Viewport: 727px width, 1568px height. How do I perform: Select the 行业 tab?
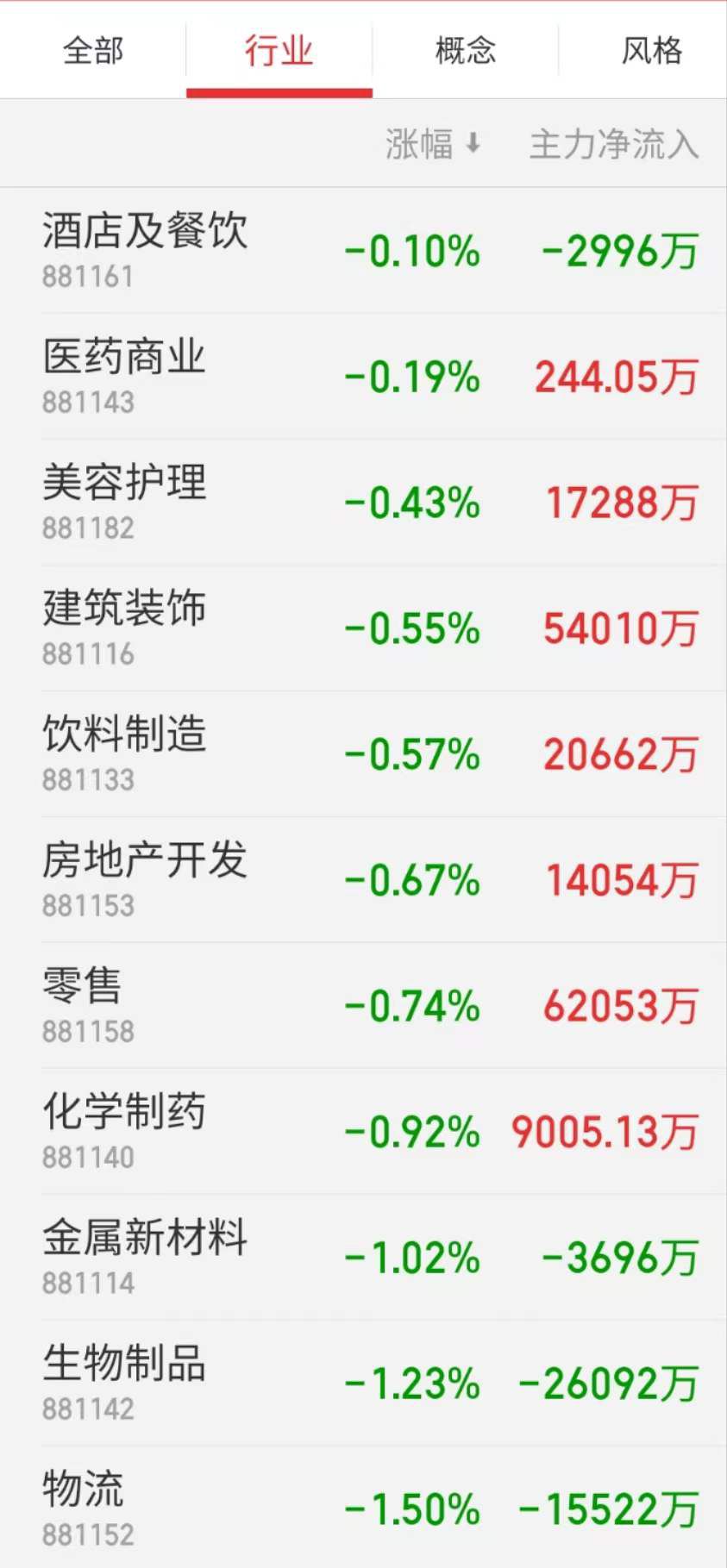point(279,51)
